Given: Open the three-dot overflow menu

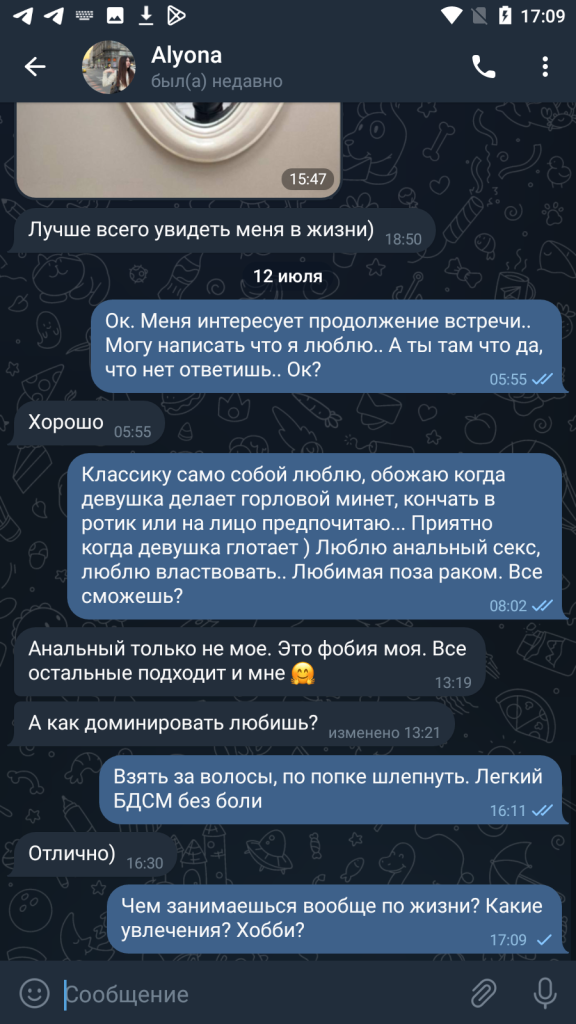Looking at the screenshot, I should pos(545,67).
